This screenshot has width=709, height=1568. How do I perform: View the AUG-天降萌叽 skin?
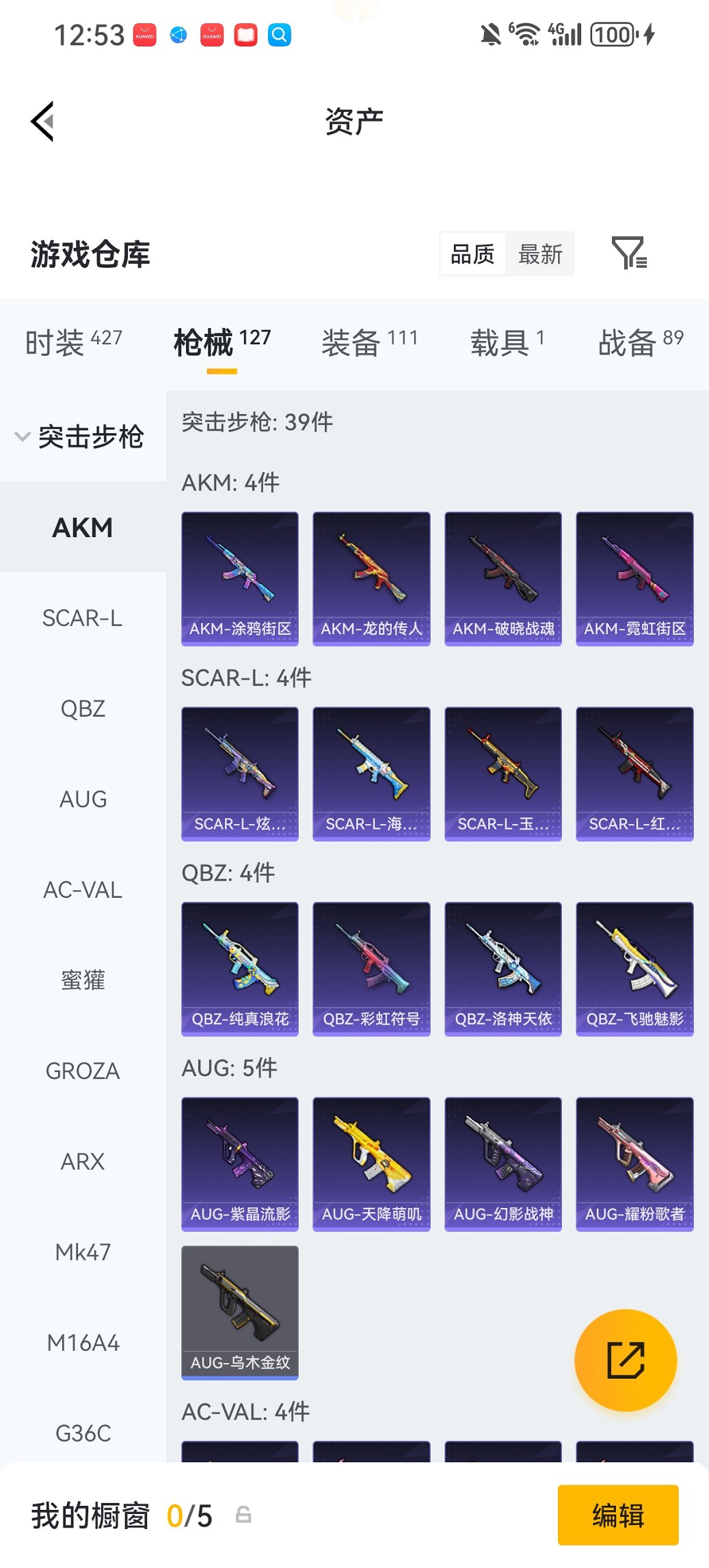371,1164
